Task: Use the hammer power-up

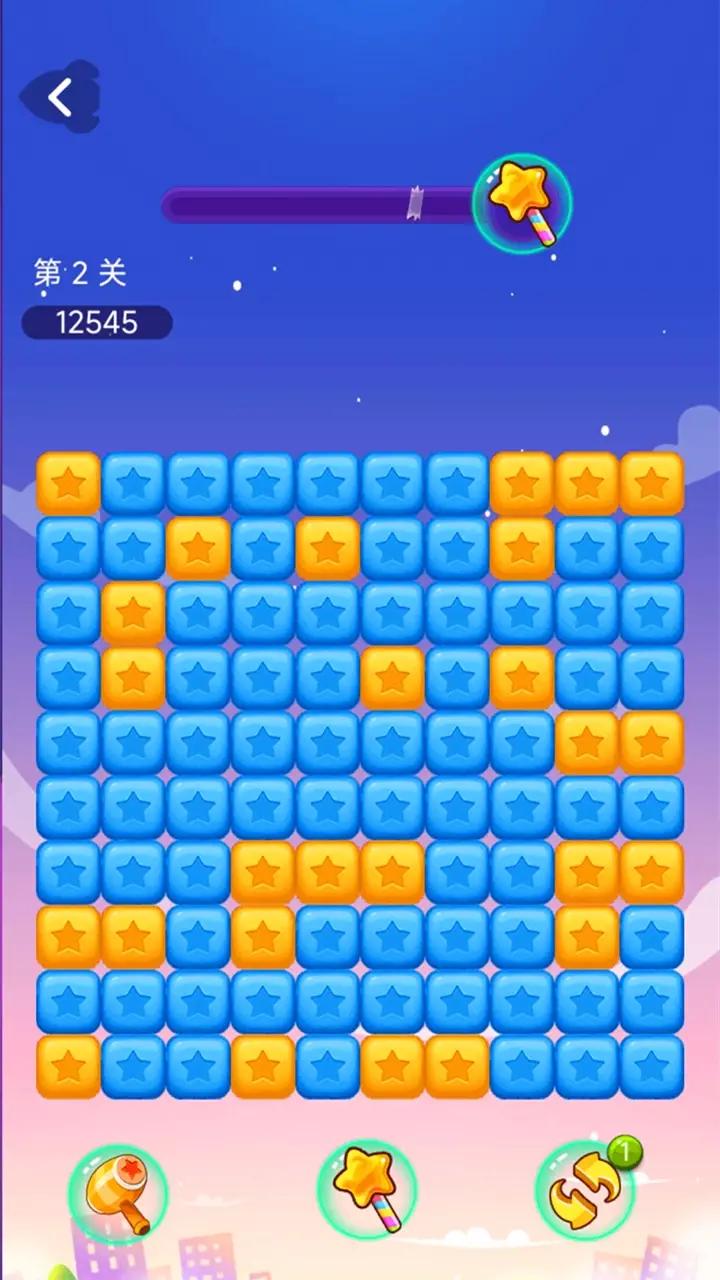Action: point(117,1193)
